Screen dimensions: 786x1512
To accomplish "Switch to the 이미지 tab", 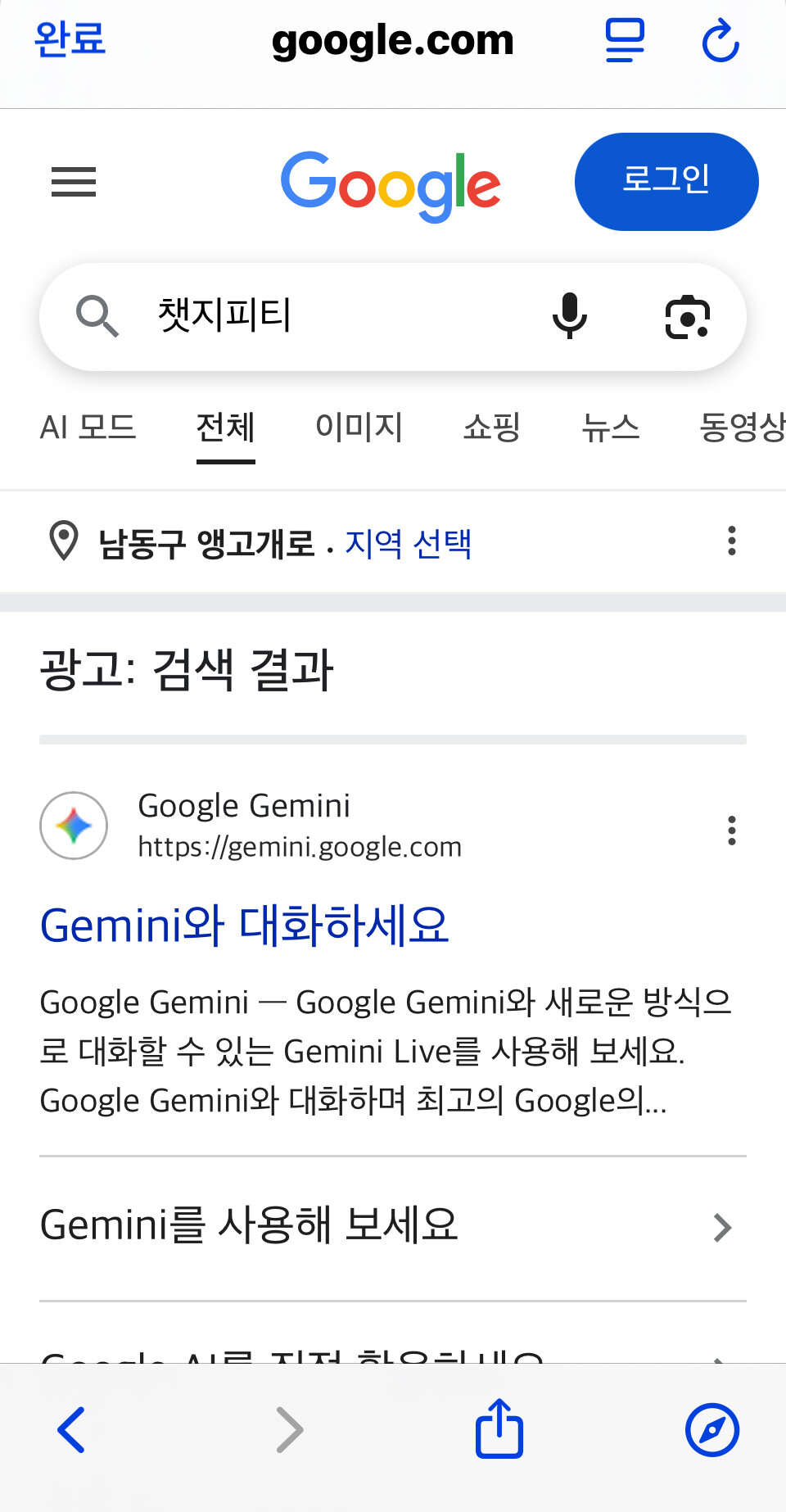I will pyautogui.click(x=359, y=428).
